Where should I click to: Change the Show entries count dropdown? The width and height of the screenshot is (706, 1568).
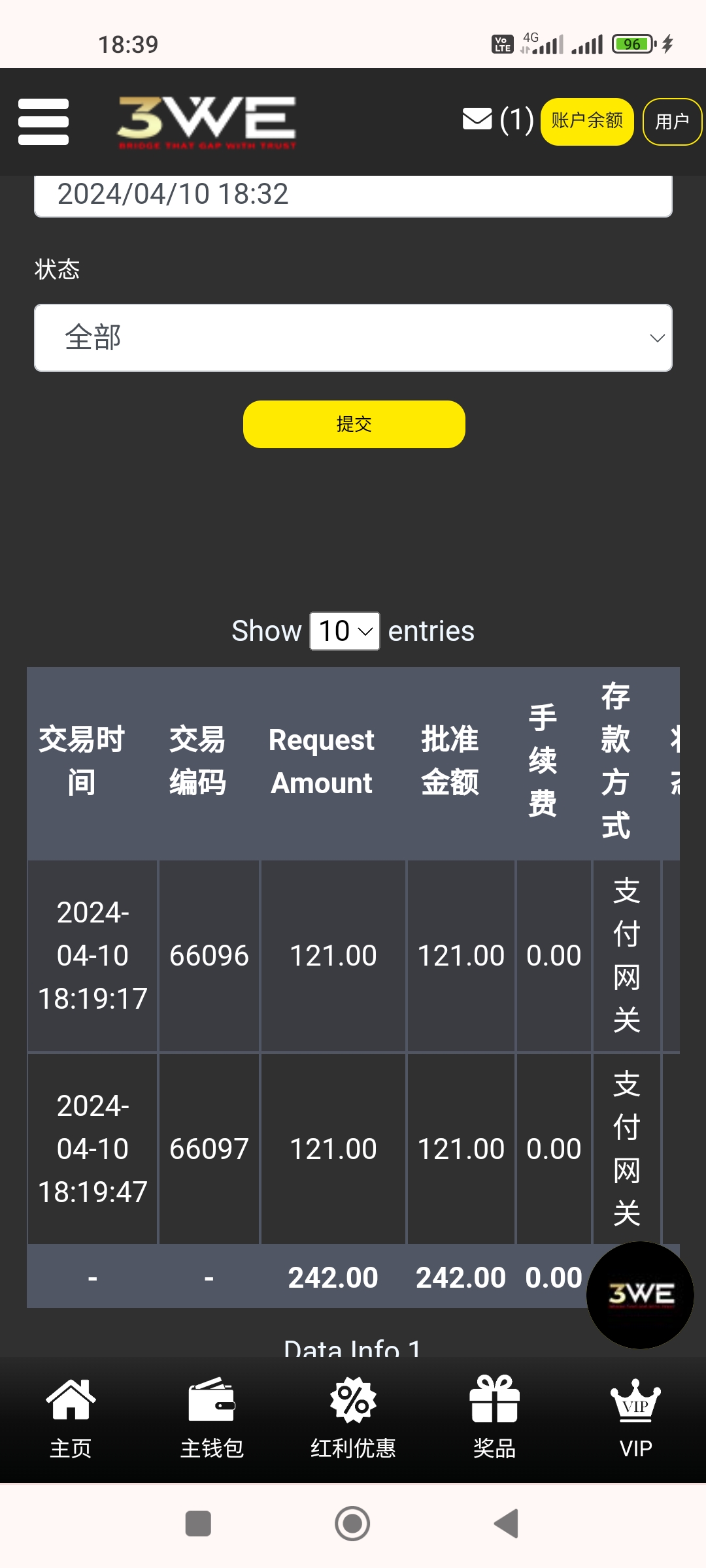[x=345, y=631]
